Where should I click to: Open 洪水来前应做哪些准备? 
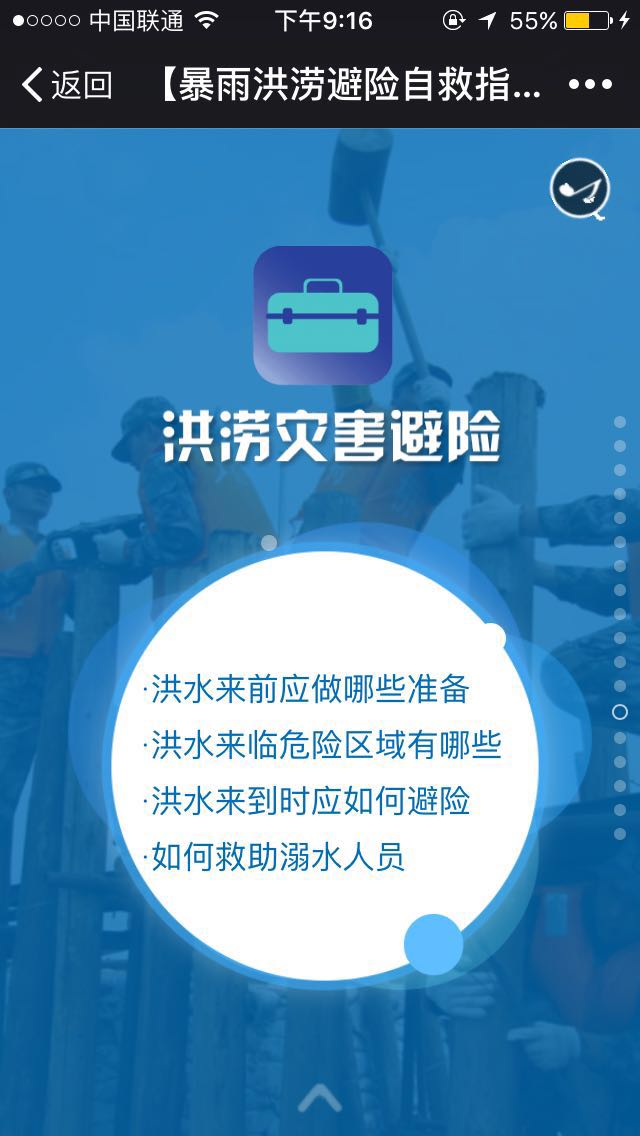(309, 689)
